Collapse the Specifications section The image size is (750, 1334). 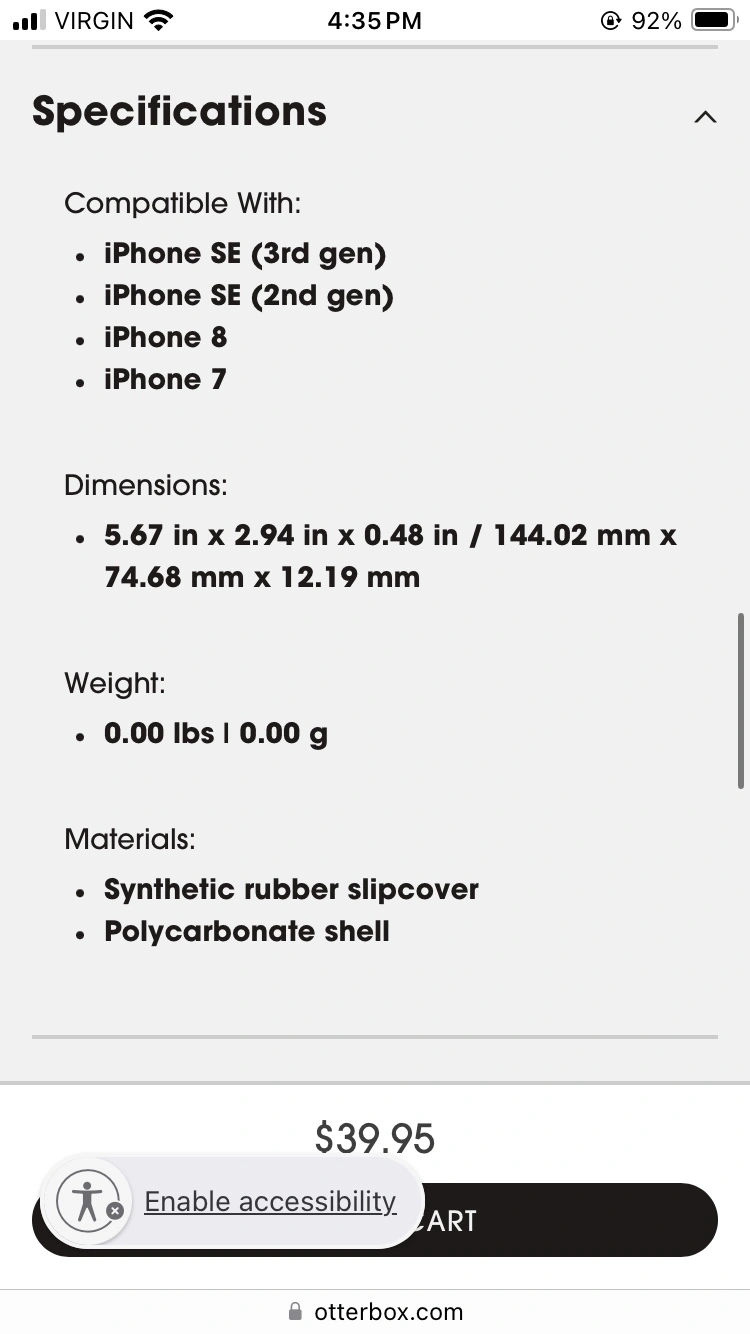[705, 116]
